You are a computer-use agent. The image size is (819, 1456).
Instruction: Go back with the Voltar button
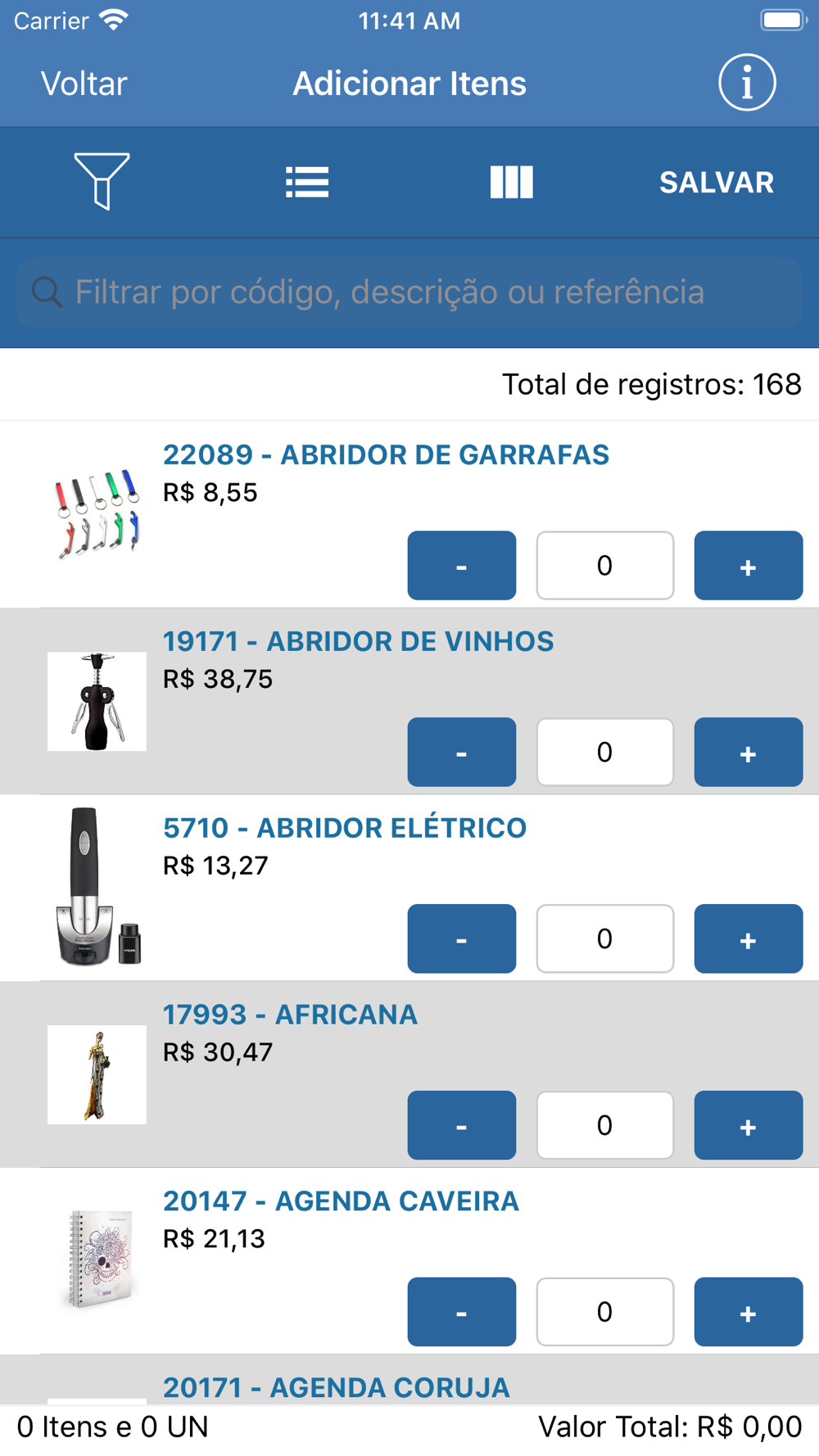84,84
